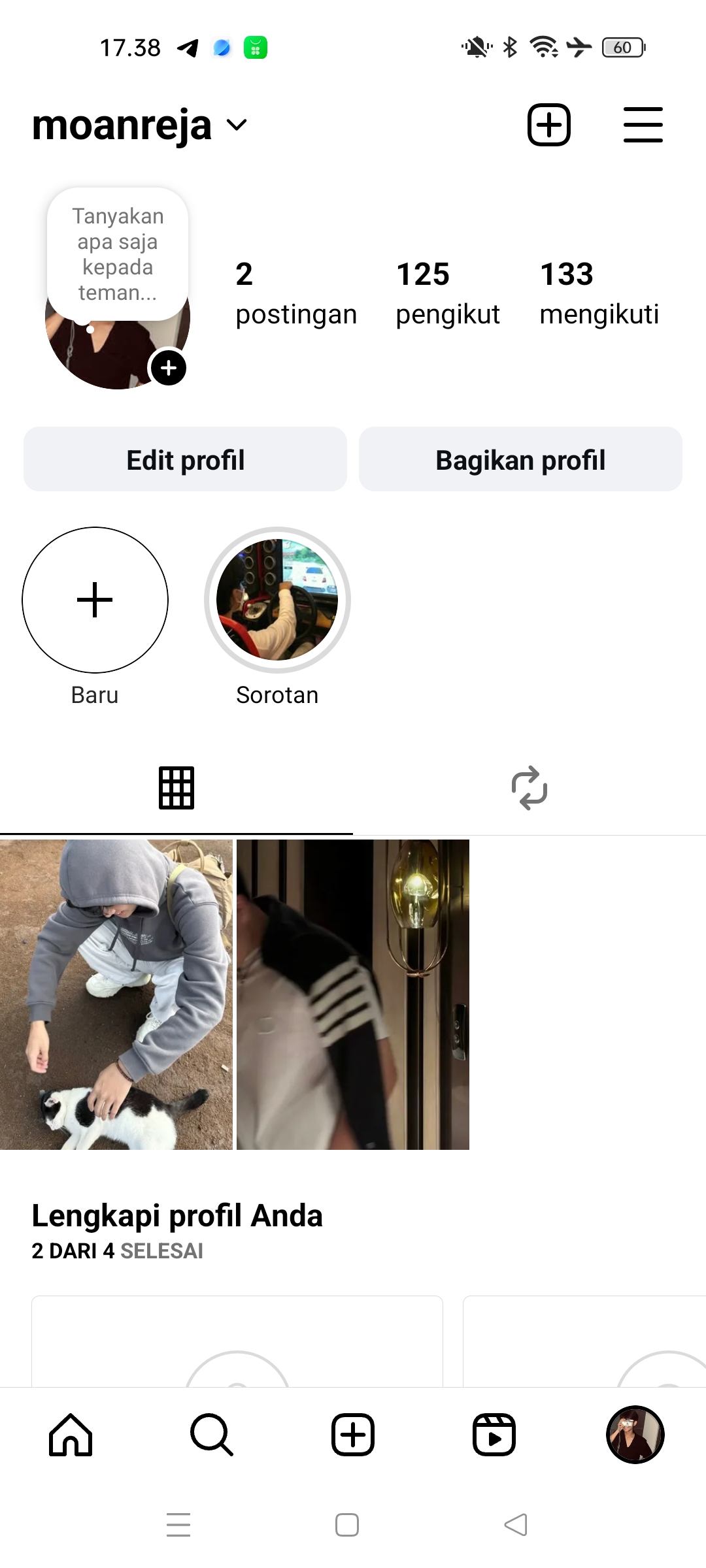The width and height of the screenshot is (706, 1568).
Task: Open the hamburger settings menu
Action: point(643,125)
